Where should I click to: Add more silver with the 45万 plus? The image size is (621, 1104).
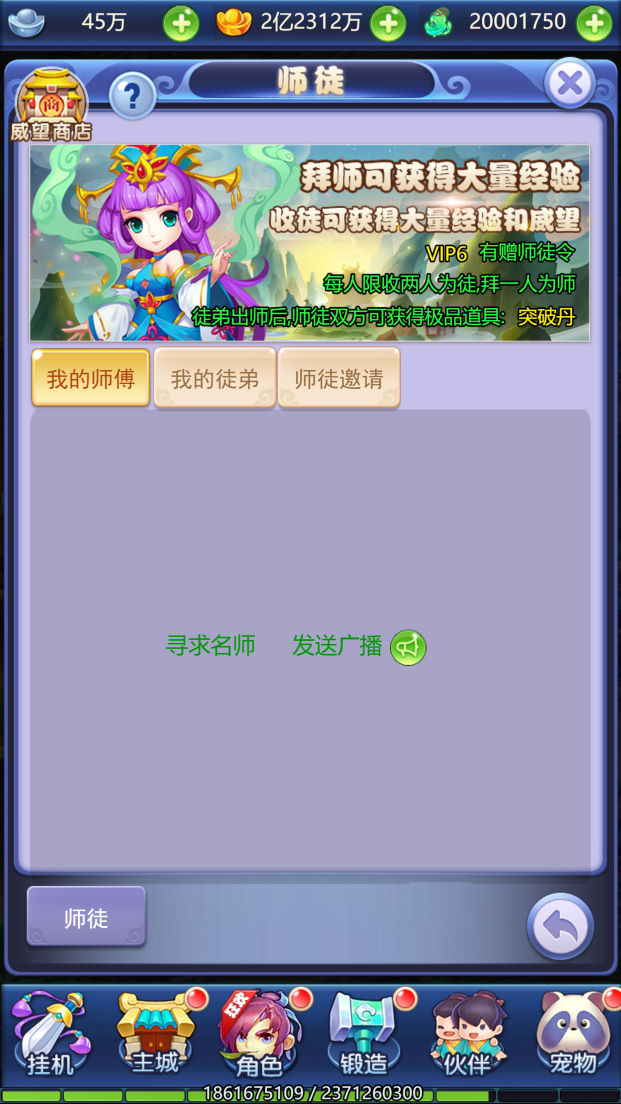(181, 23)
